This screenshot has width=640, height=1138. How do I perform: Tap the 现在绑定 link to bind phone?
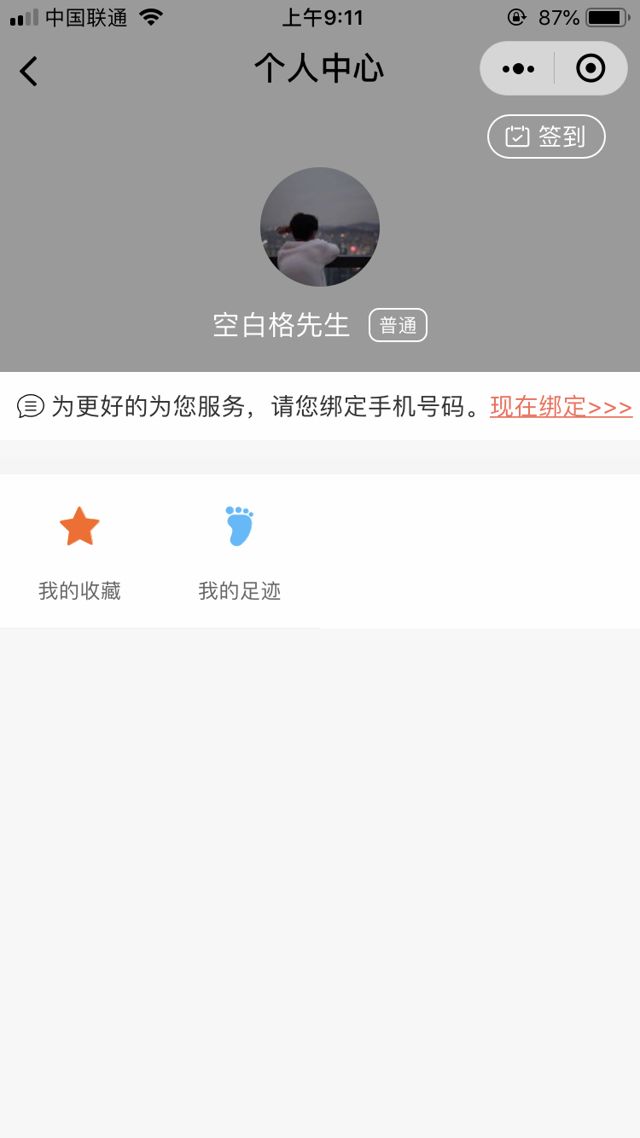(x=560, y=407)
